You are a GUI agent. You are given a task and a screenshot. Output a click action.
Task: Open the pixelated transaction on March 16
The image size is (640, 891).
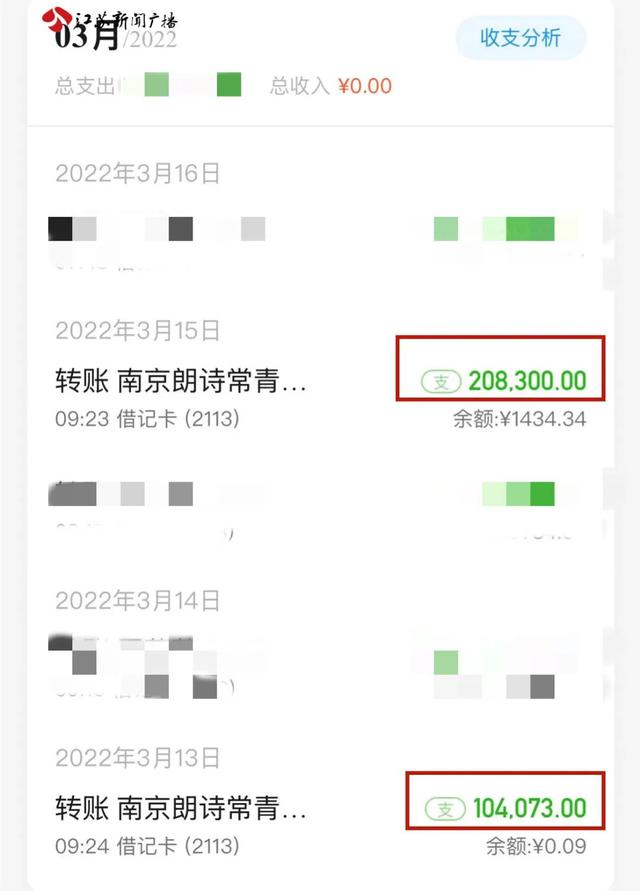tap(320, 238)
